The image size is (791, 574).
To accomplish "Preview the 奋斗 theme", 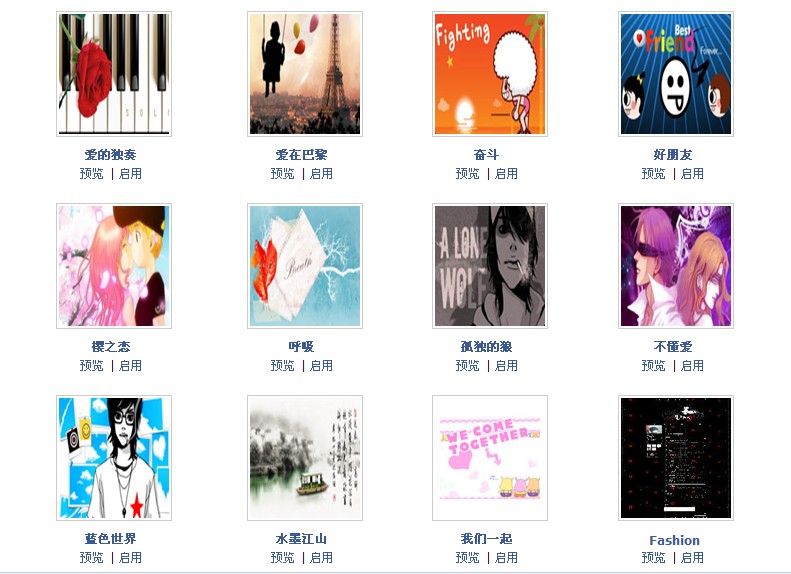I will pos(467,173).
